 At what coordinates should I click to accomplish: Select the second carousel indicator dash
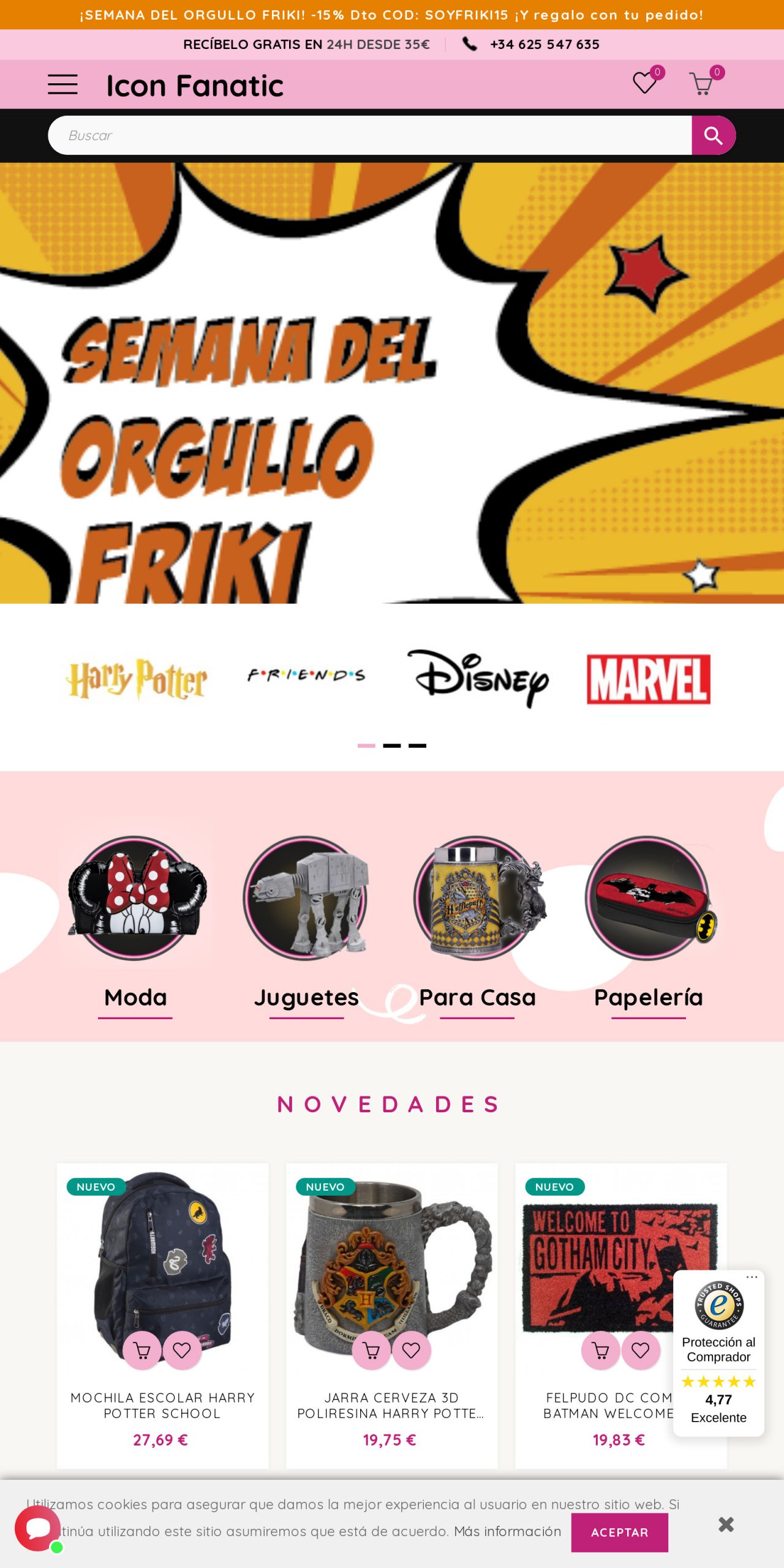tap(392, 746)
